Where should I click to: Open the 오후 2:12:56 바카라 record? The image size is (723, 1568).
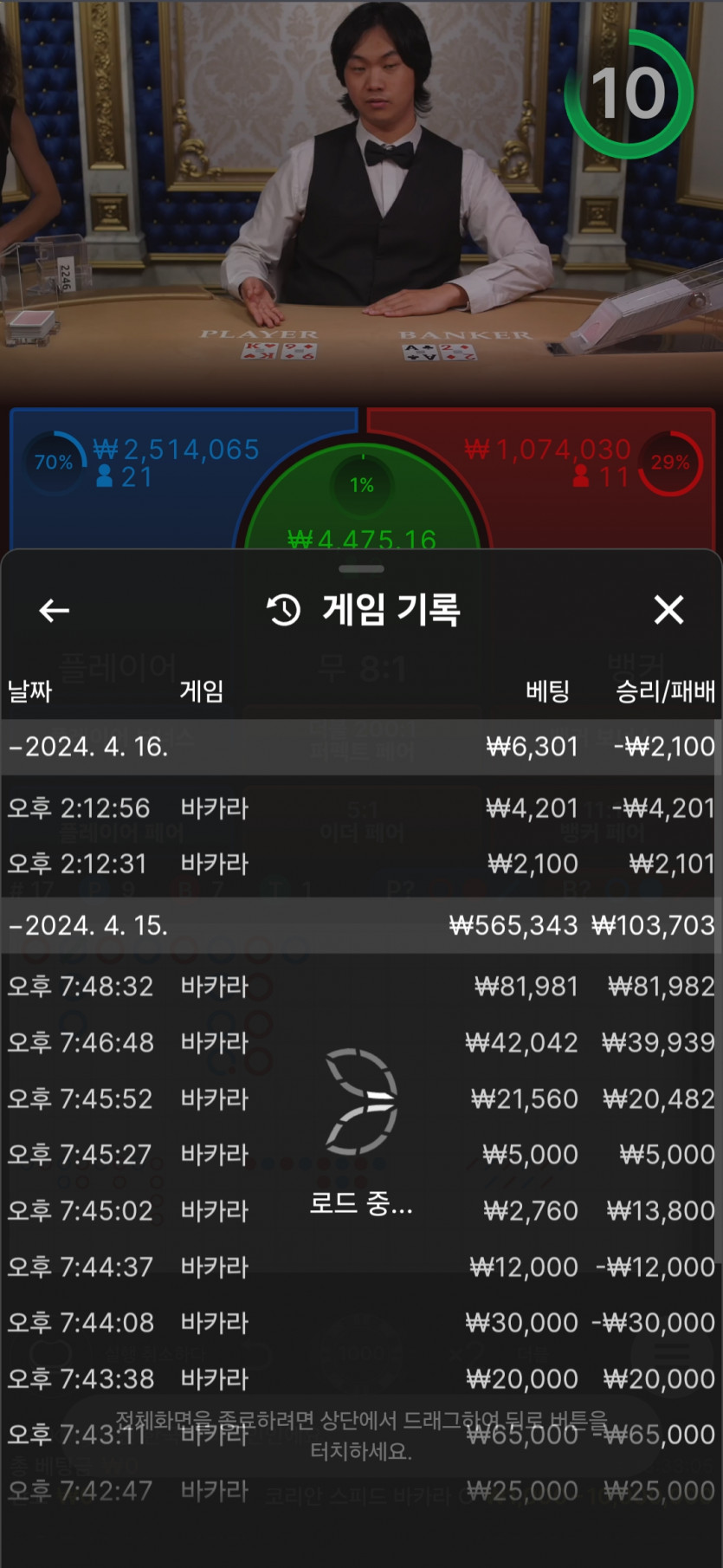tap(360, 808)
